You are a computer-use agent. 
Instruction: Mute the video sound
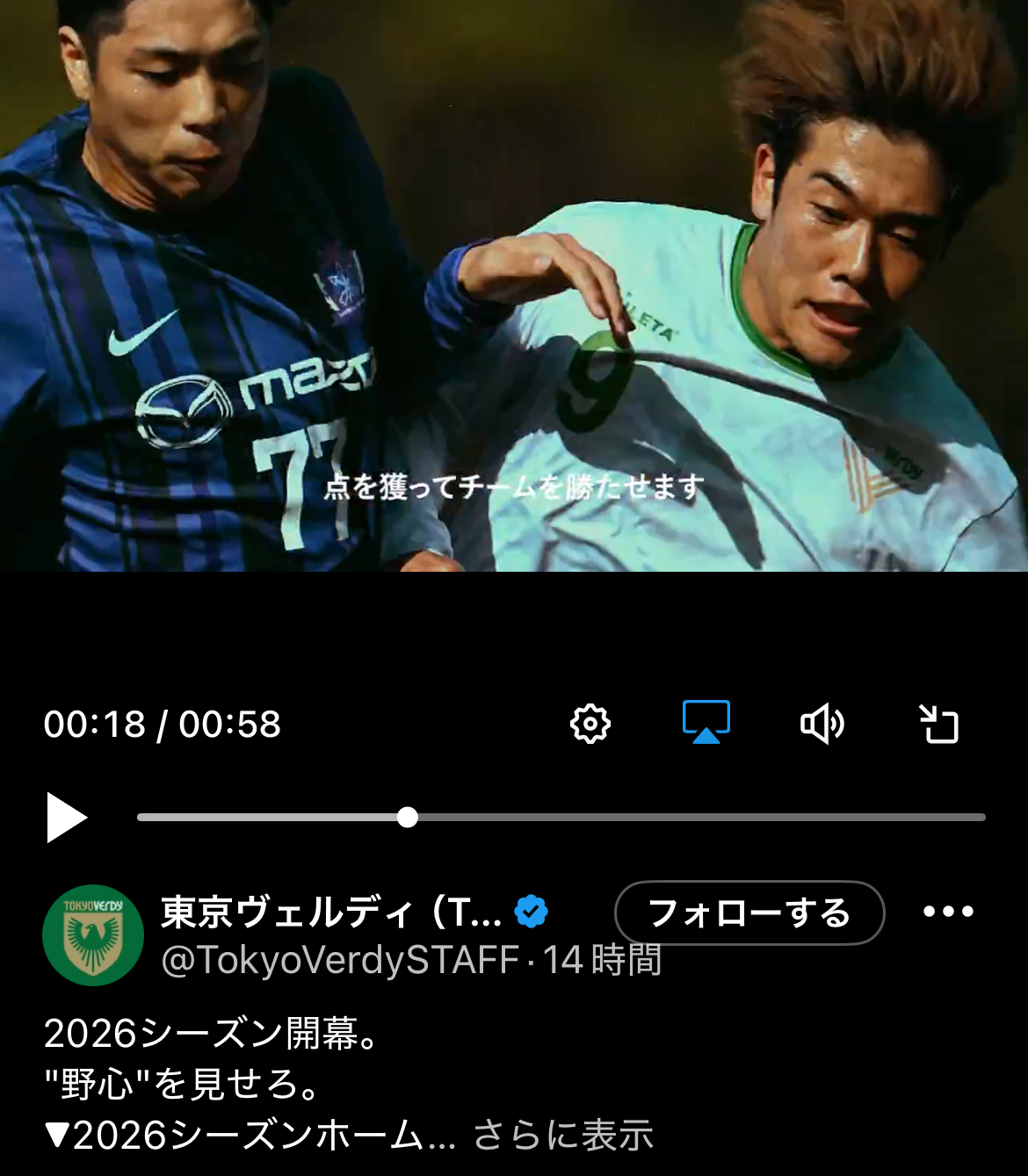pyautogui.click(x=822, y=724)
